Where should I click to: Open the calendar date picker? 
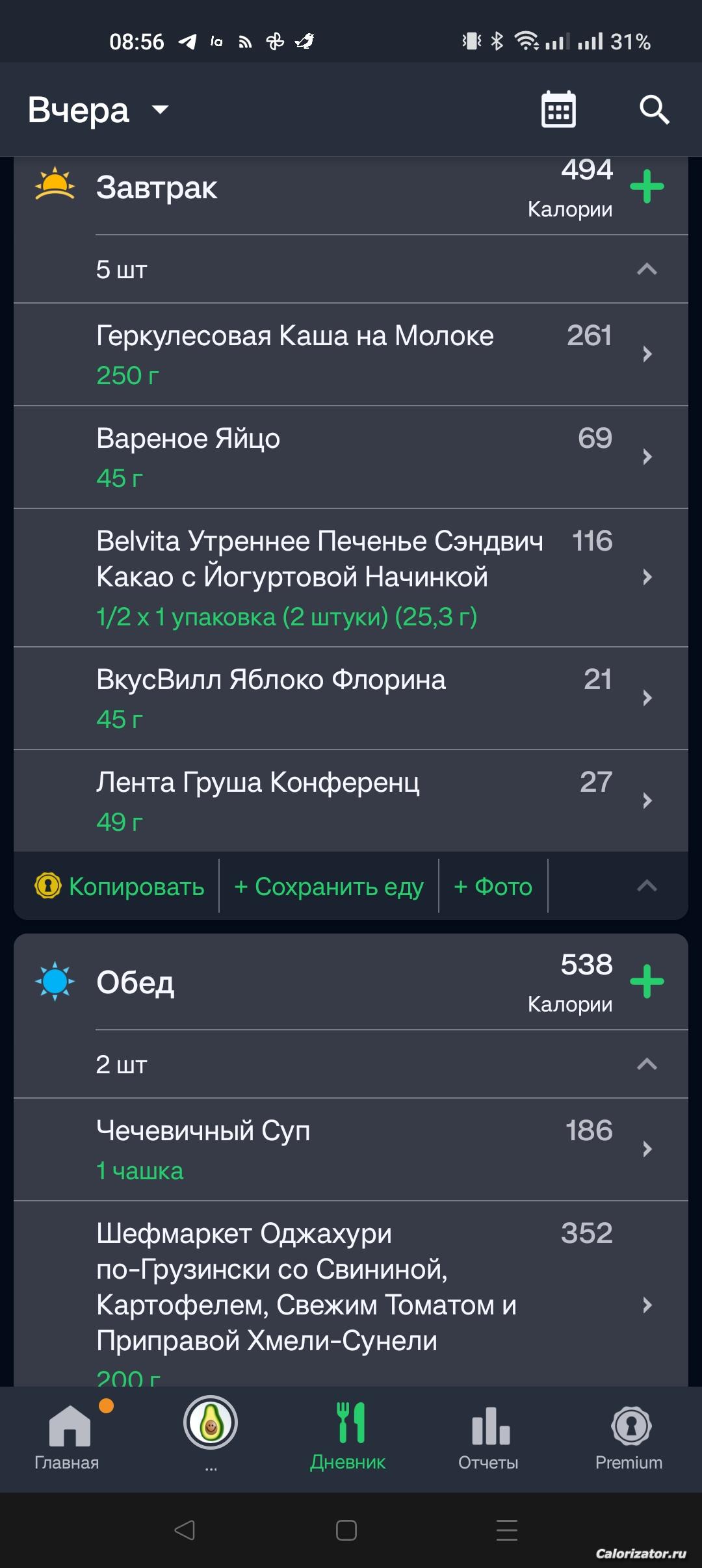pyautogui.click(x=558, y=109)
